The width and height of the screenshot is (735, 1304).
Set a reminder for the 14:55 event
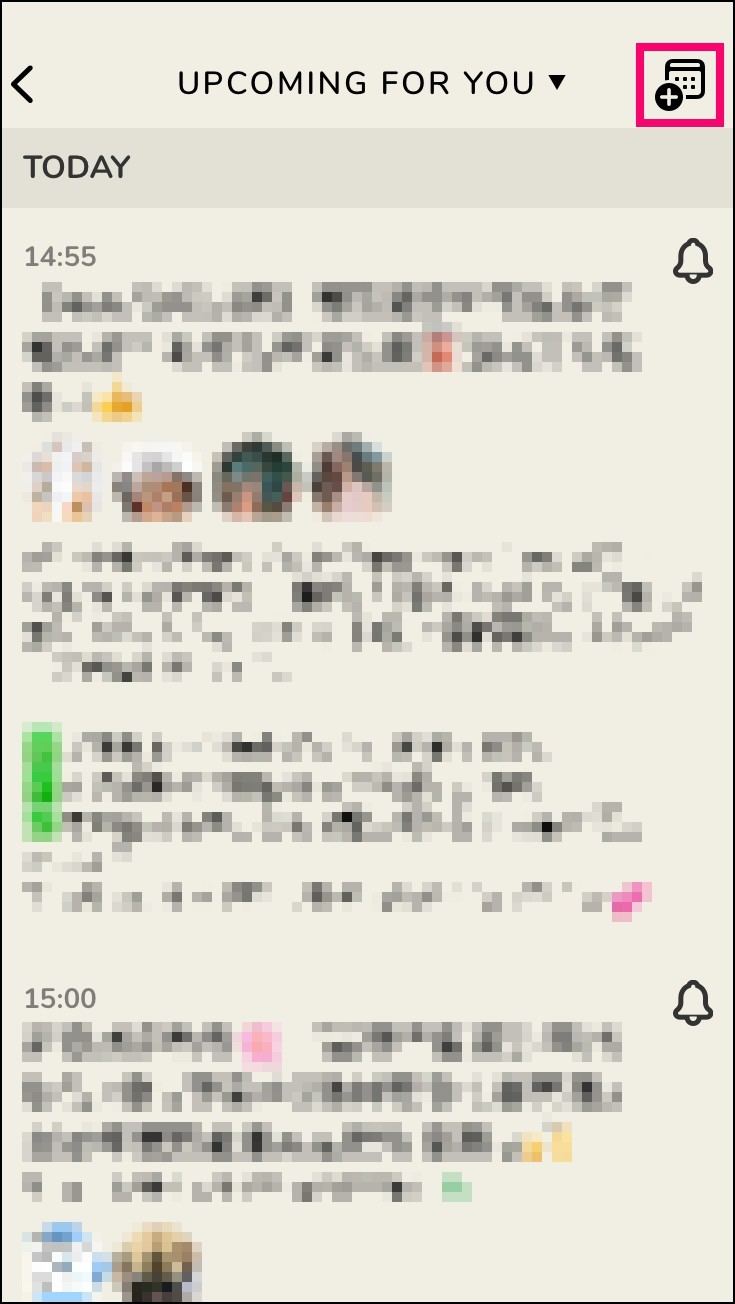click(x=692, y=260)
